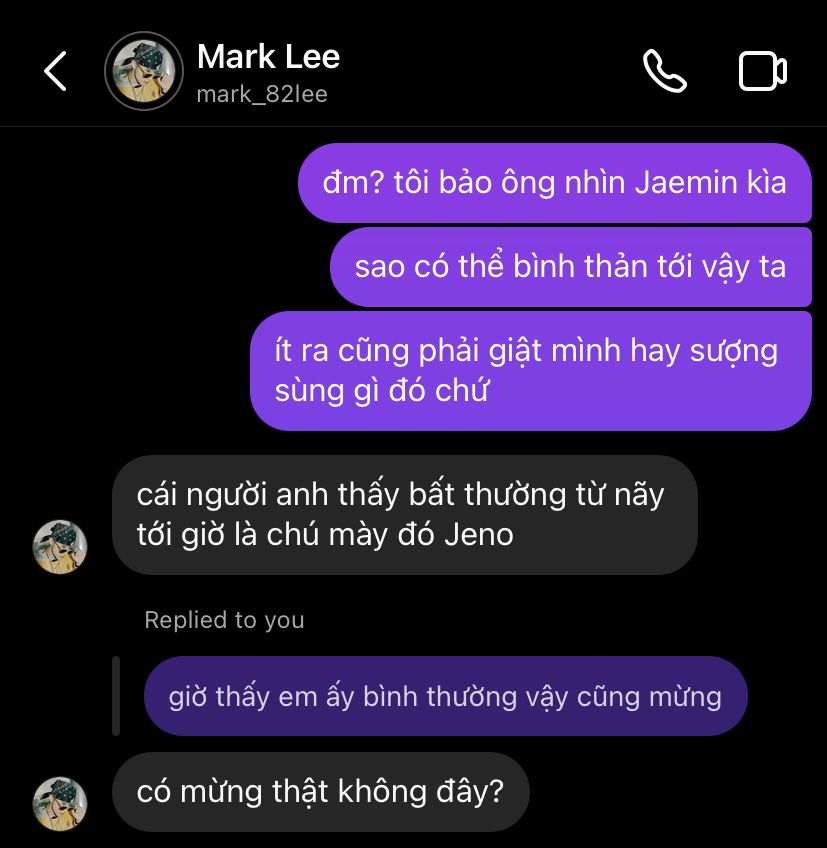The width and height of the screenshot is (827, 848).
Task: Start a video call with Mark Lee
Action: click(x=762, y=71)
